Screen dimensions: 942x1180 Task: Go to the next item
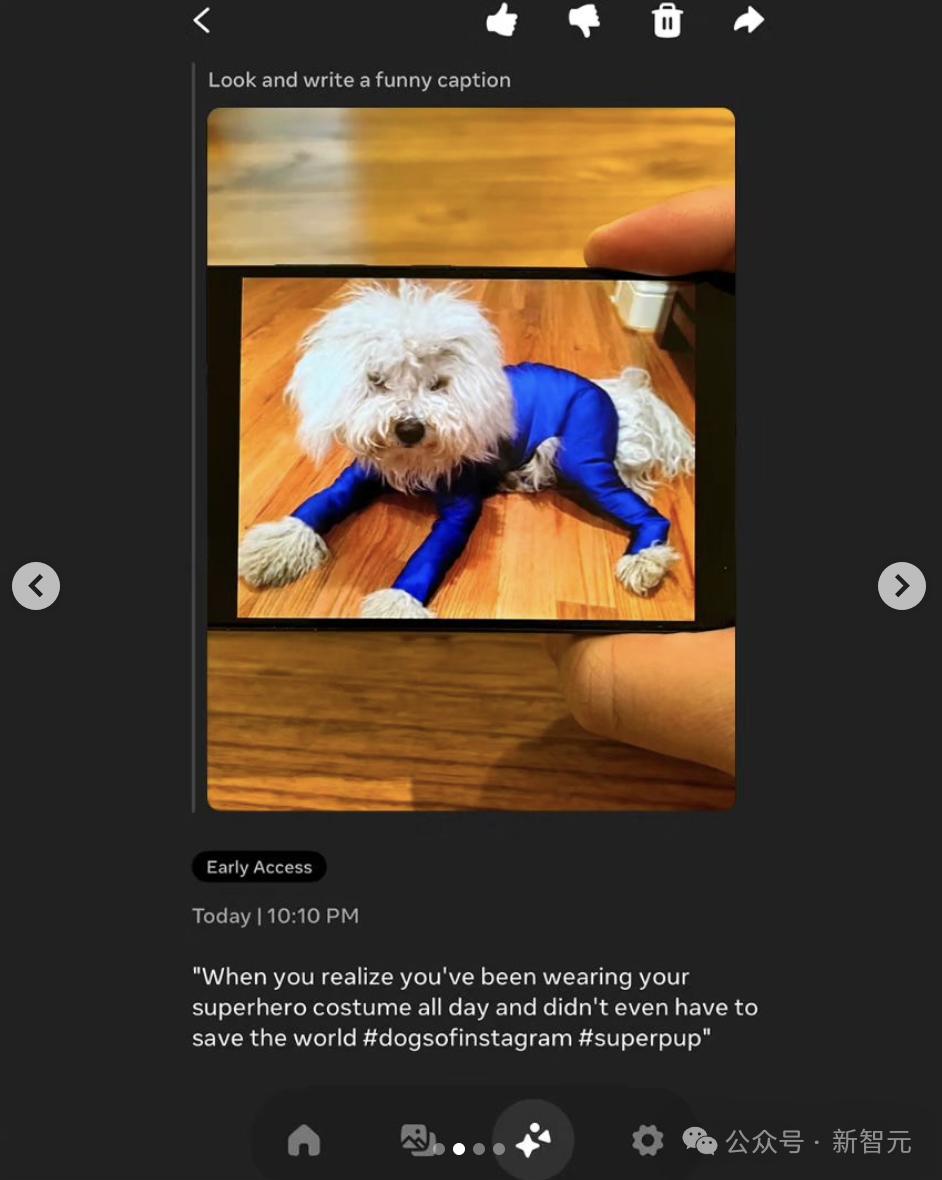pos(901,585)
